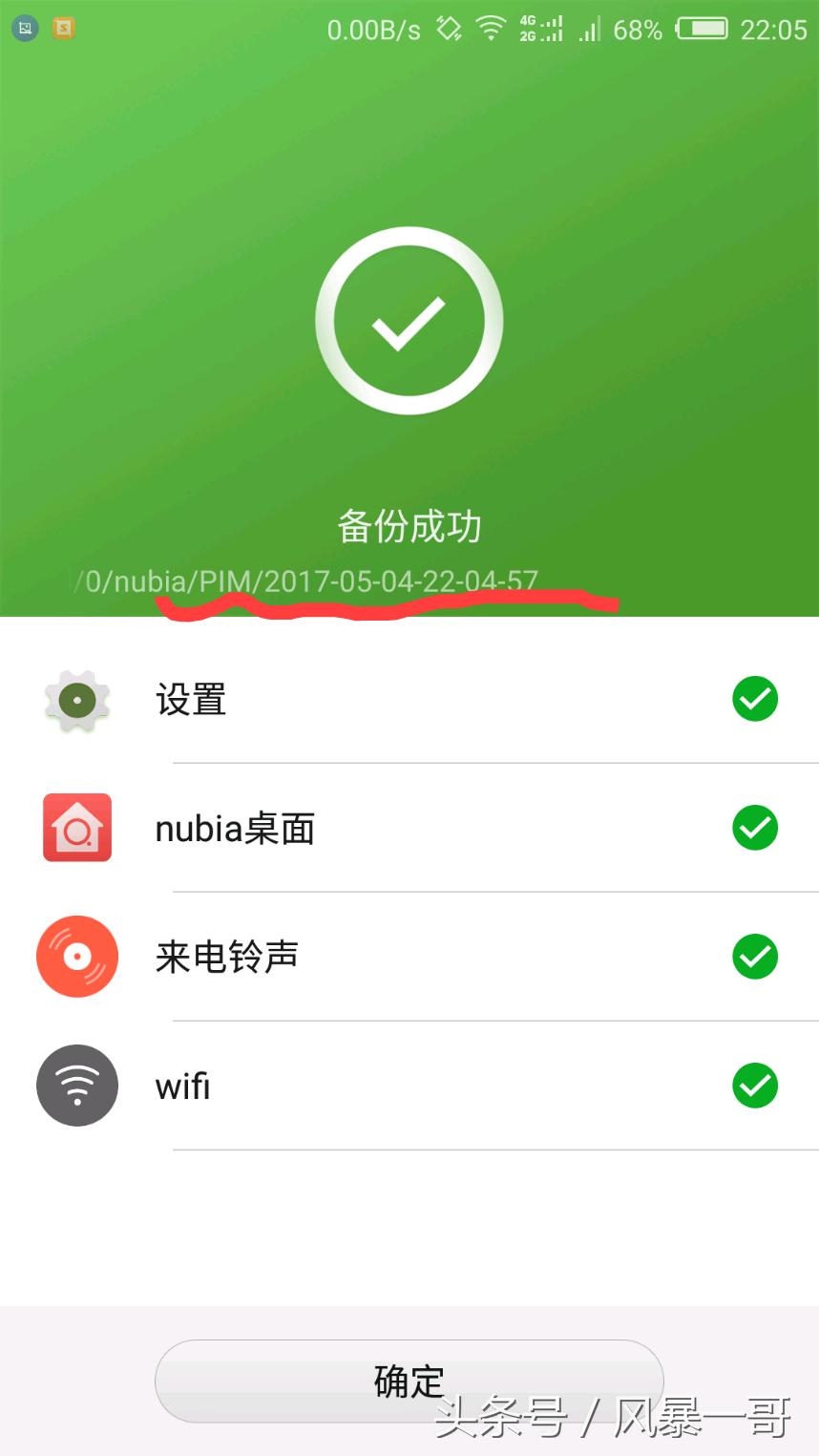
Task: Tap the 0.00B/s network speed indicator
Action: [373, 30]
